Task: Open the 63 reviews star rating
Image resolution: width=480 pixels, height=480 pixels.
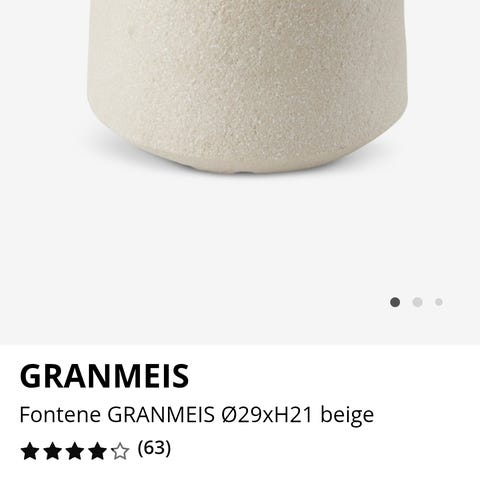Action: click(x=95, y=450)
